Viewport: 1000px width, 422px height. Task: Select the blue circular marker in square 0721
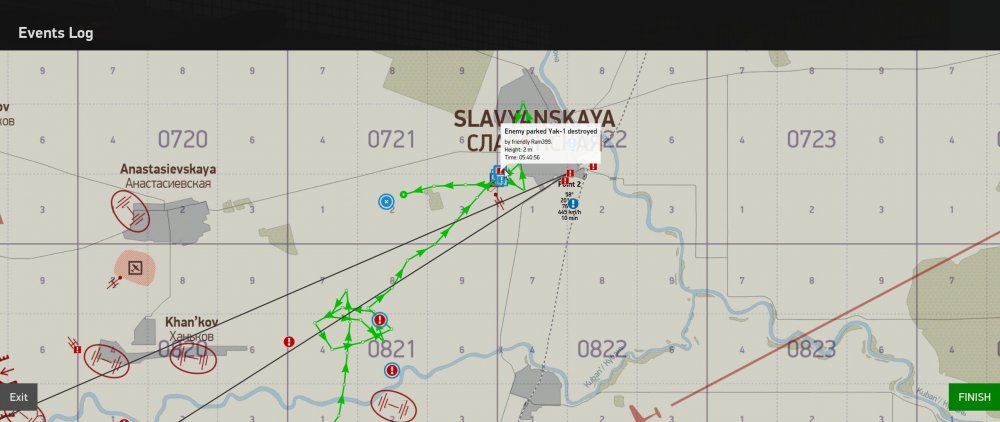click(x=386, y=201)
